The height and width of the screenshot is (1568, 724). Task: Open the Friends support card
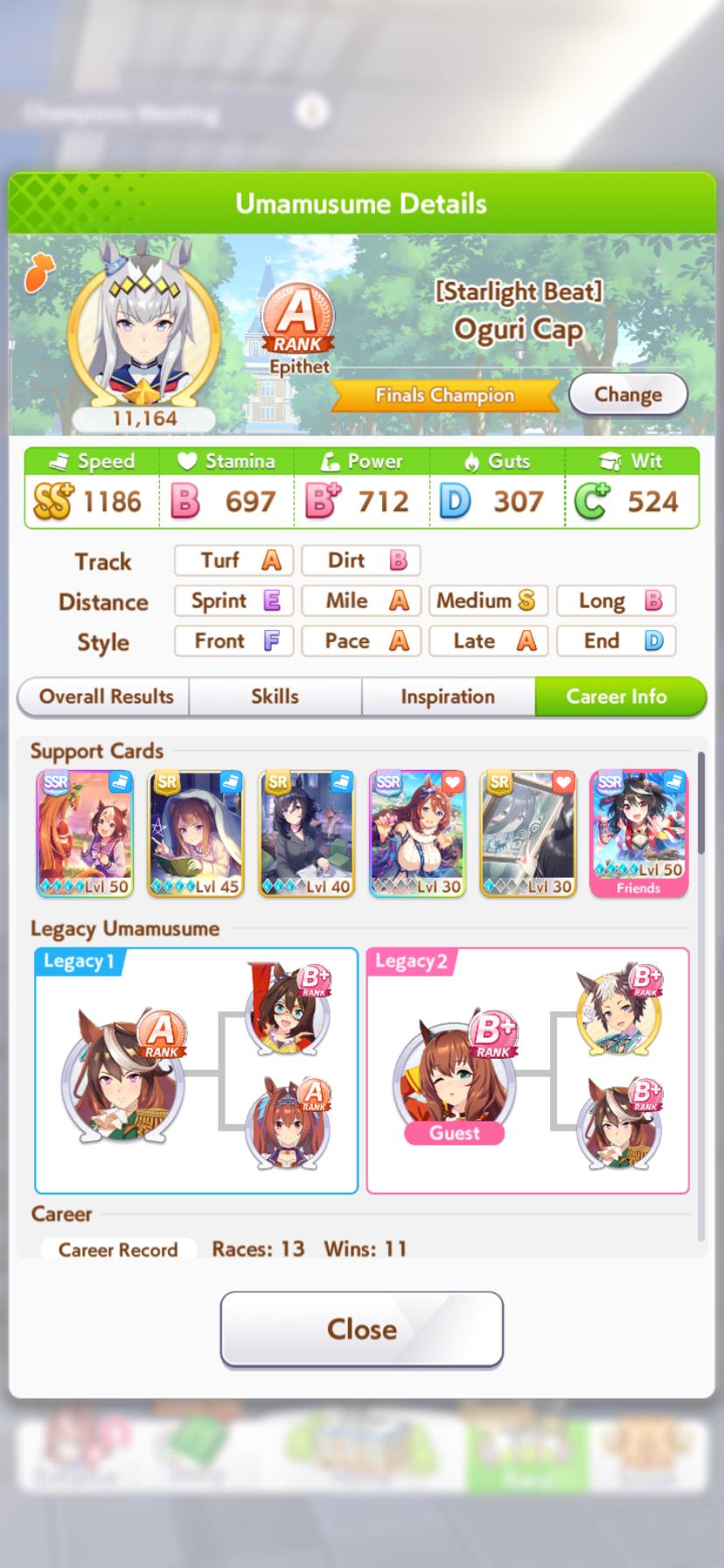click(x=638, y=833)
